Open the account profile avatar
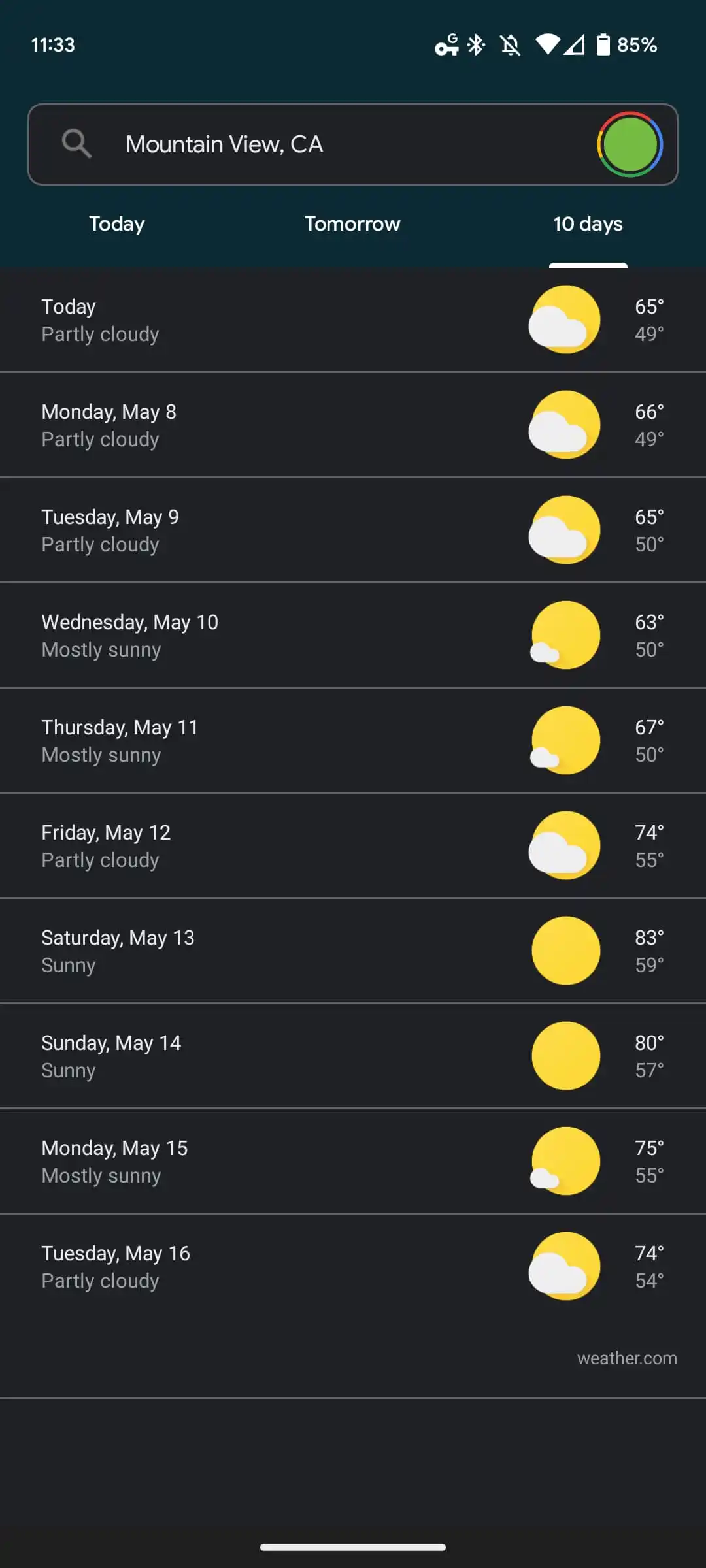Viewport: 706px width, 1568px height. coord(630,144)
